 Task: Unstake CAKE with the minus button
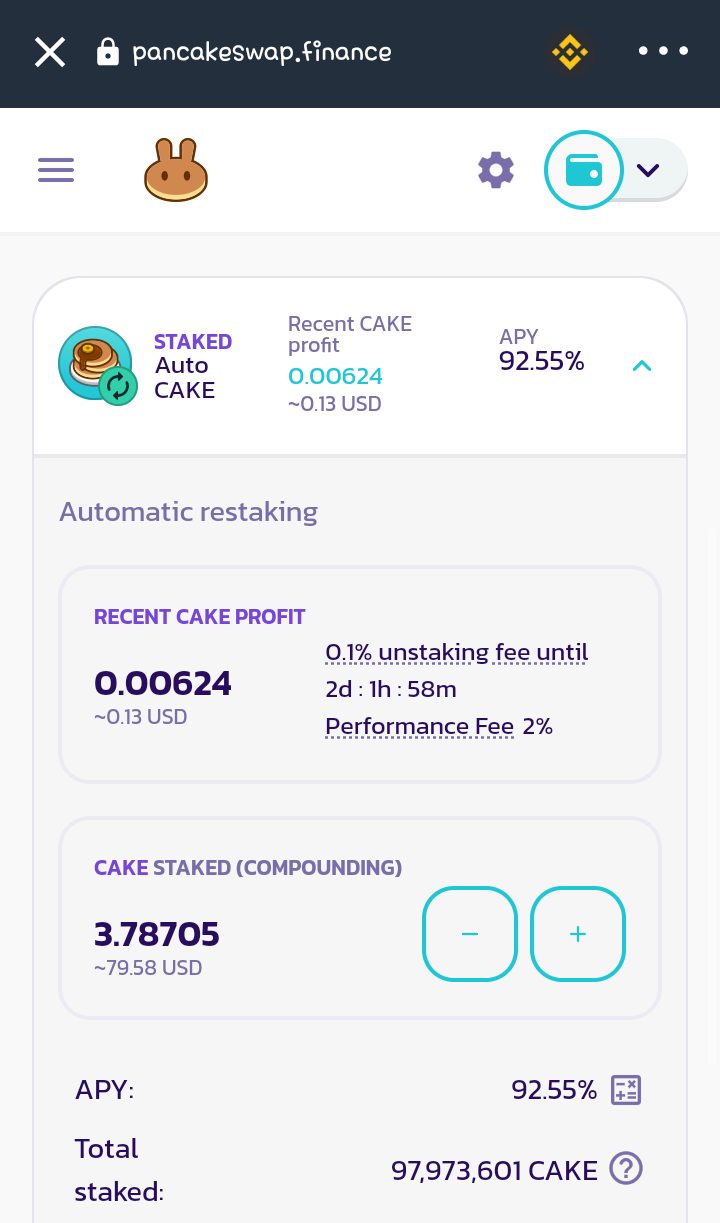click(470, 934)
